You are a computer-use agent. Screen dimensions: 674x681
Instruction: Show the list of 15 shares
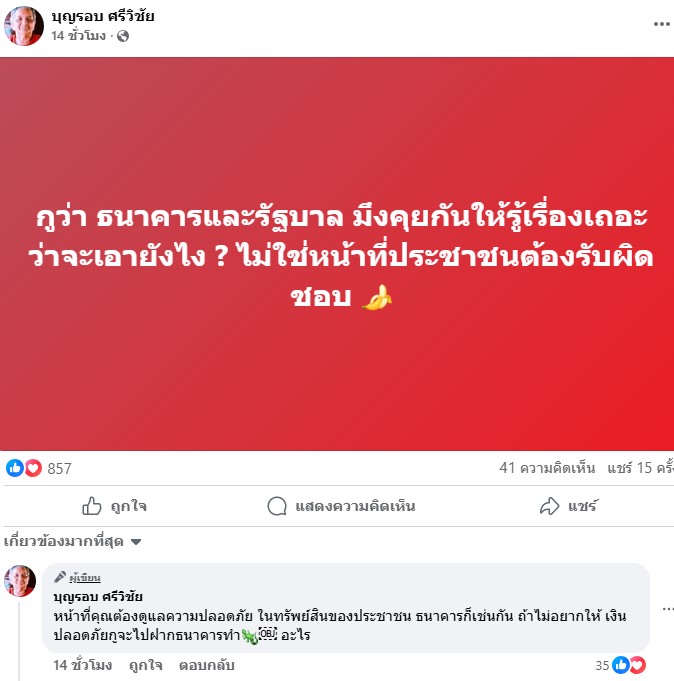point(640,468)
